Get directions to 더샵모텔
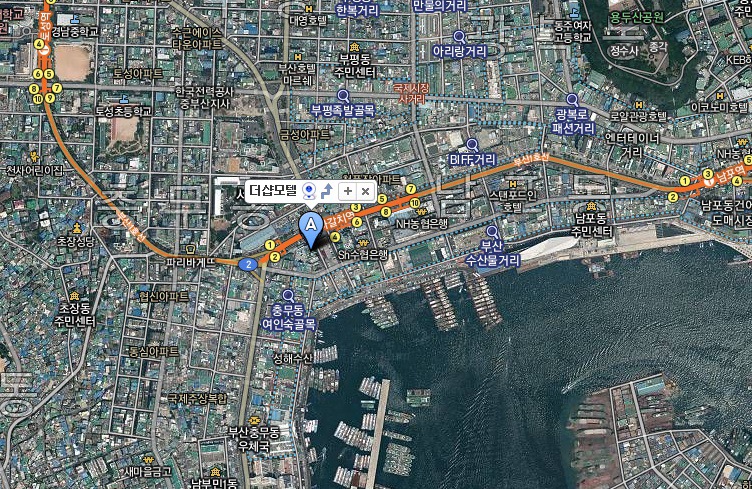This screenshot has width=752, height=489. coord(327,190)
